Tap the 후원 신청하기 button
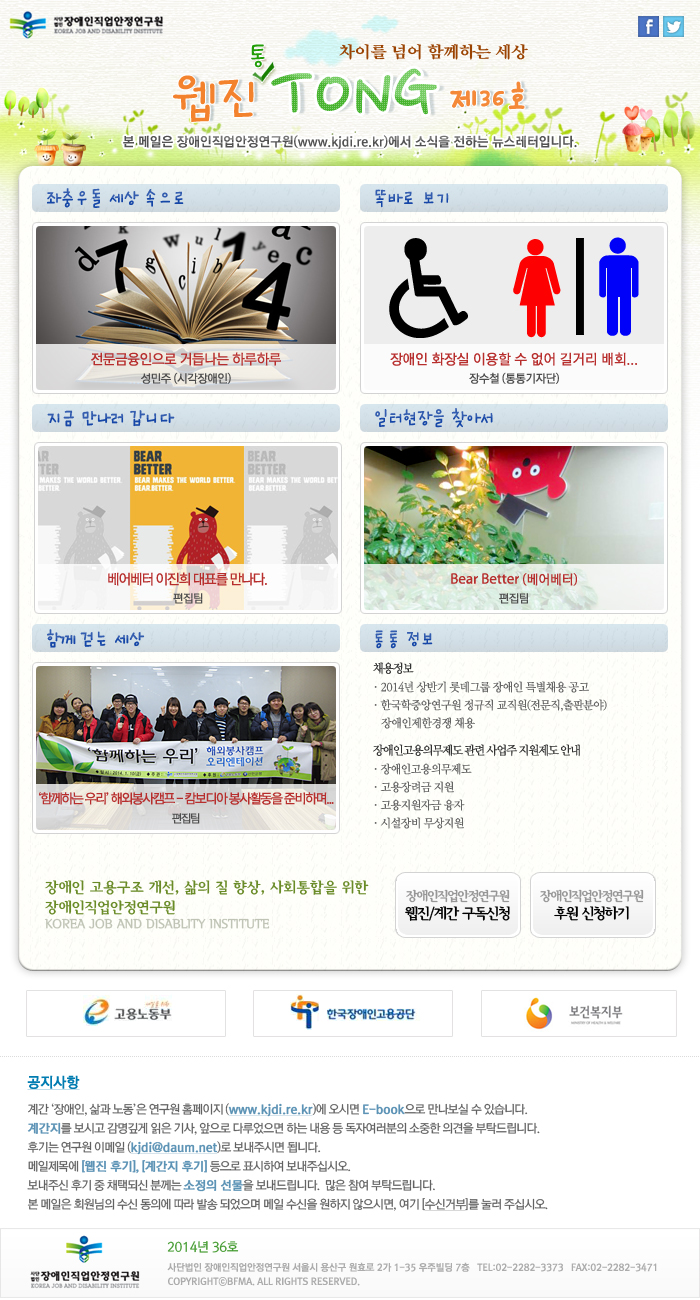700x1300 pixels. click(592, 905)
